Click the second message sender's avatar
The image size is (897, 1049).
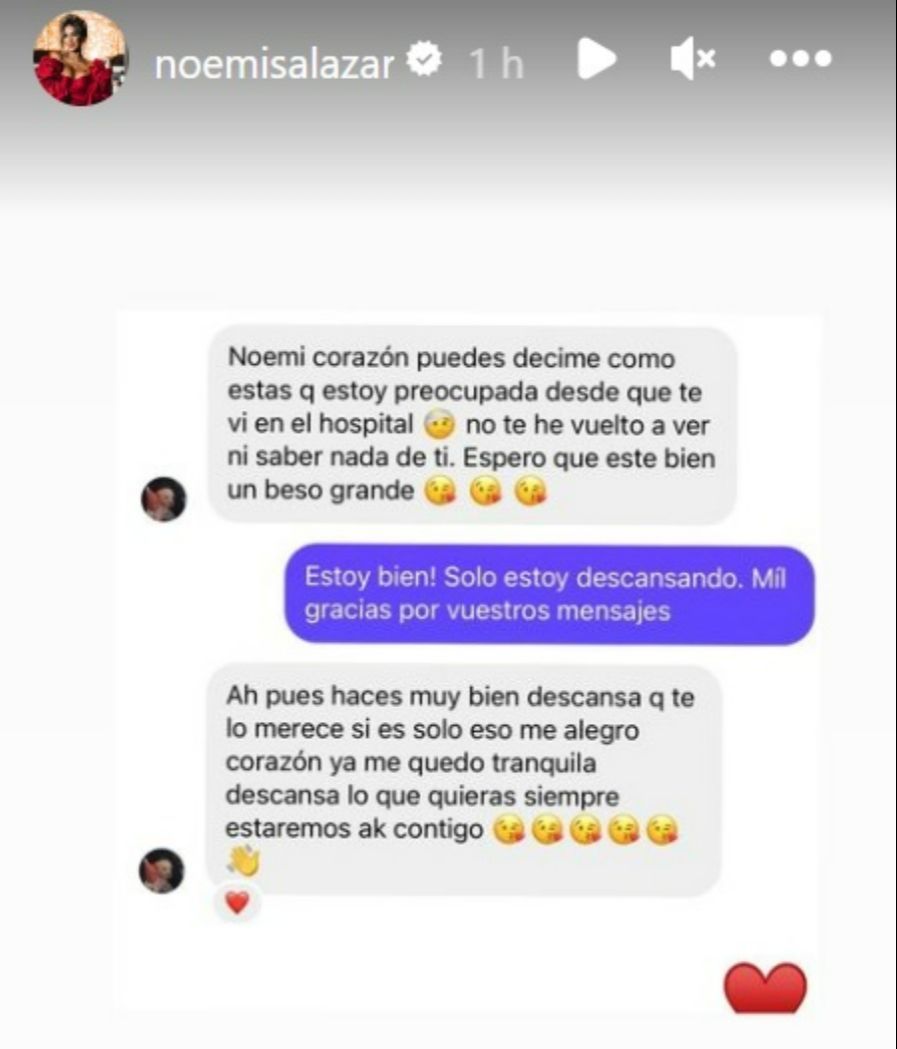pyautogui.click(x=160, y=869)
